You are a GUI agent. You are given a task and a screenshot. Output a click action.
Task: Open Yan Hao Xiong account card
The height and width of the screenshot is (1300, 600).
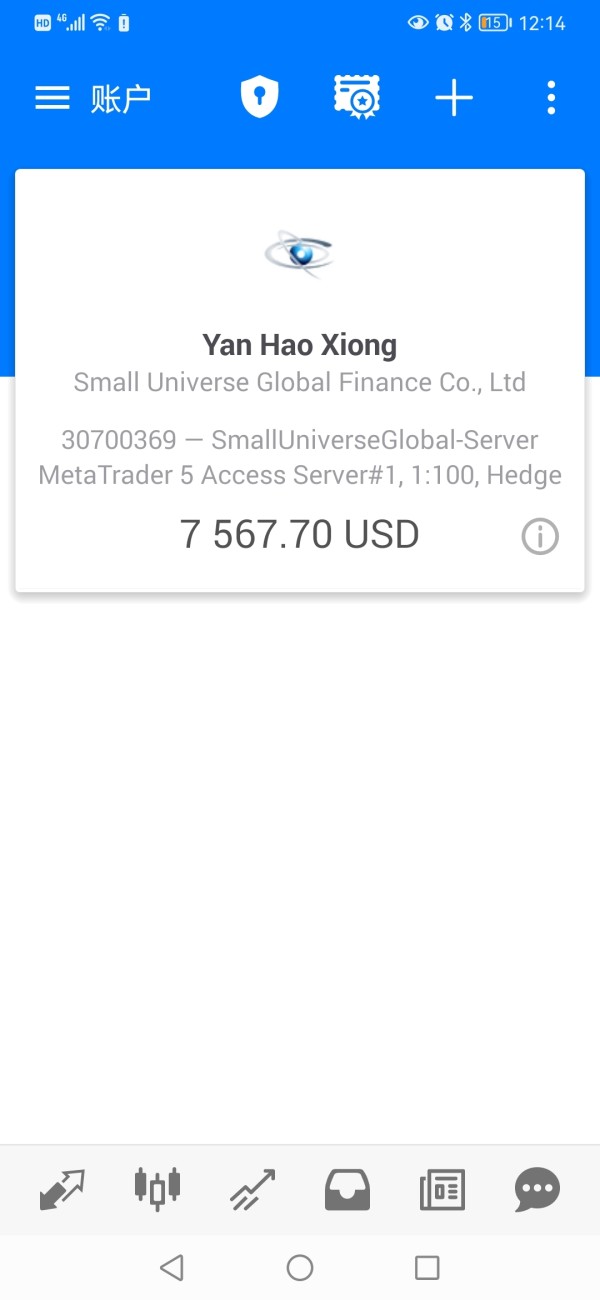pyautogui.click(x=299, y=380)
